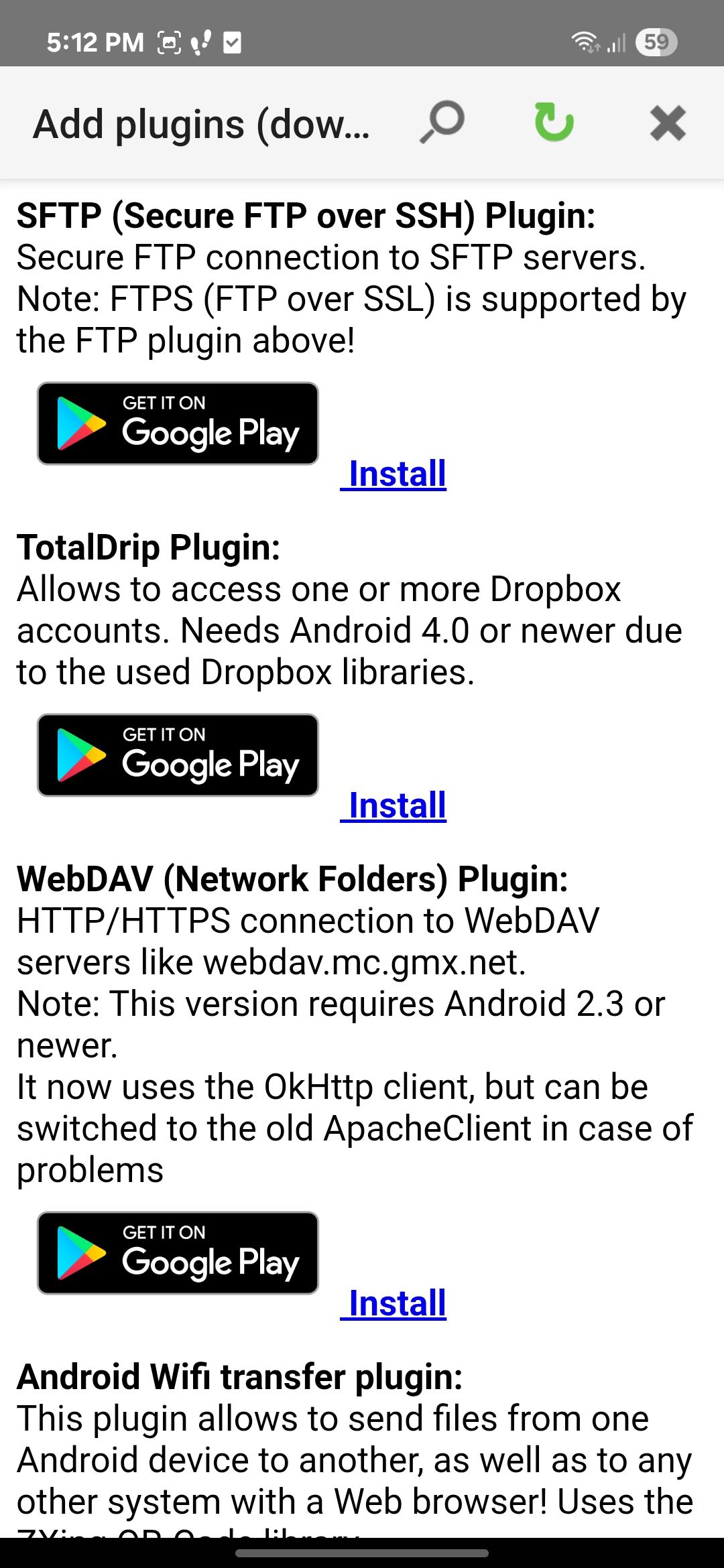
Task: Tap Install link for WebDAV Plugin
Action: (396, 1303)
